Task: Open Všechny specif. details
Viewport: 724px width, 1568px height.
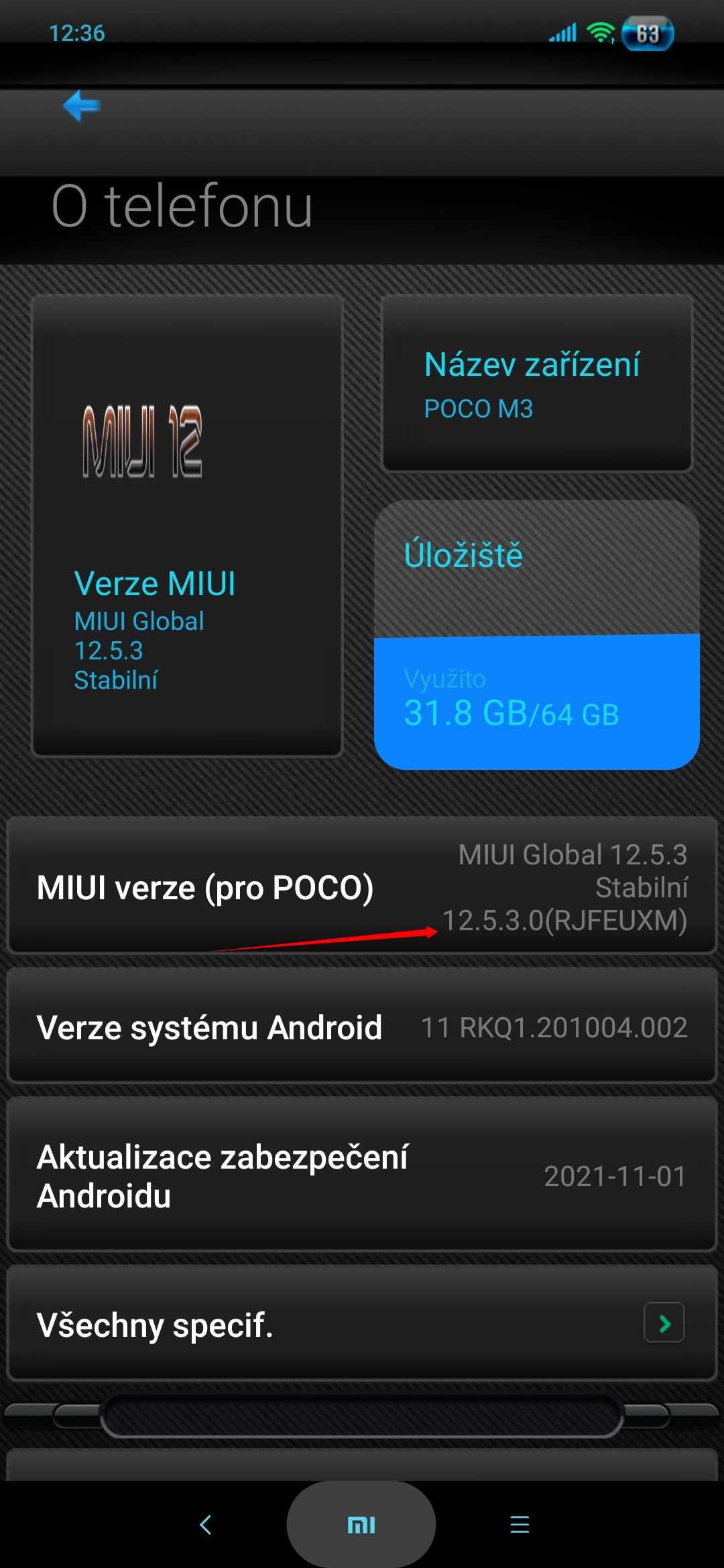Action: [x=362, y=1323]
